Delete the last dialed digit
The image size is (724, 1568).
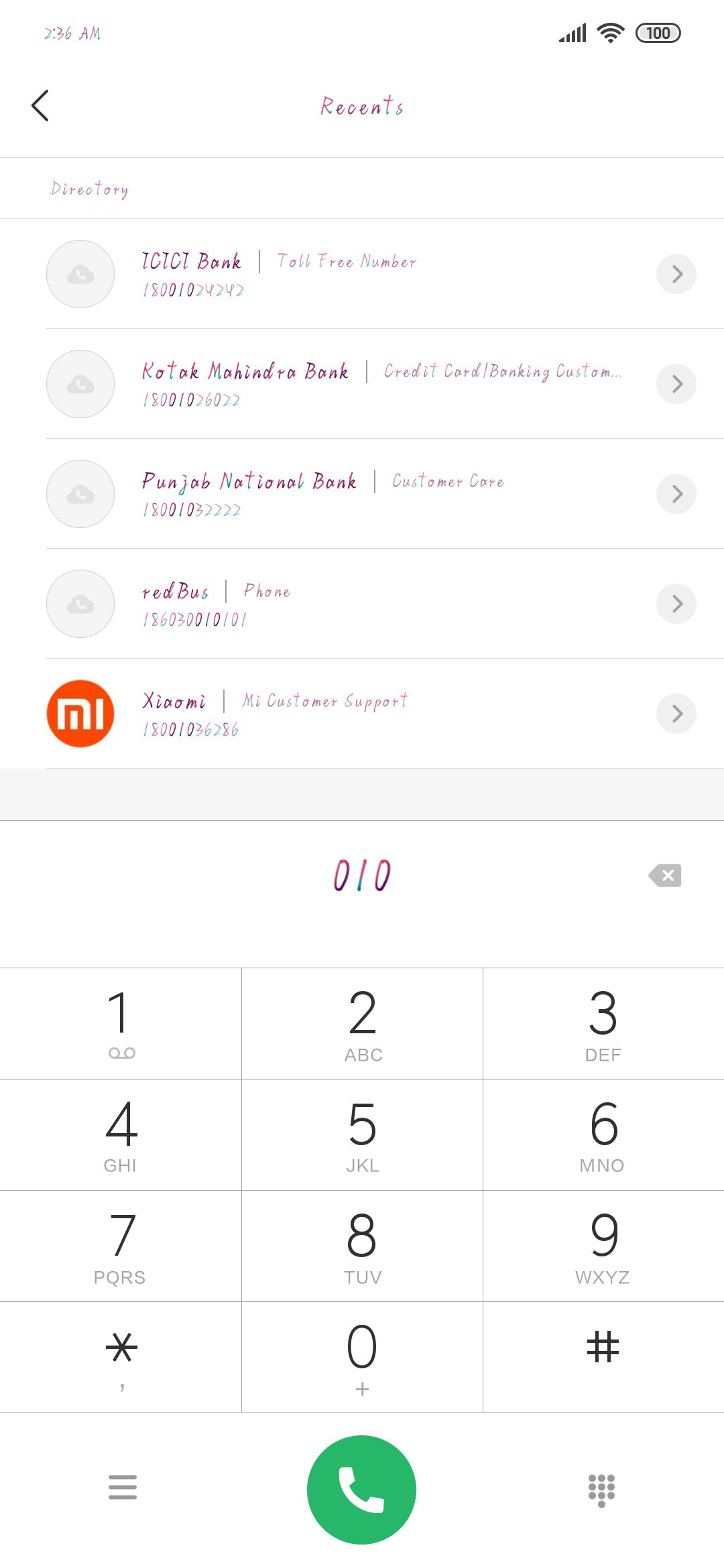click(665, 875)
